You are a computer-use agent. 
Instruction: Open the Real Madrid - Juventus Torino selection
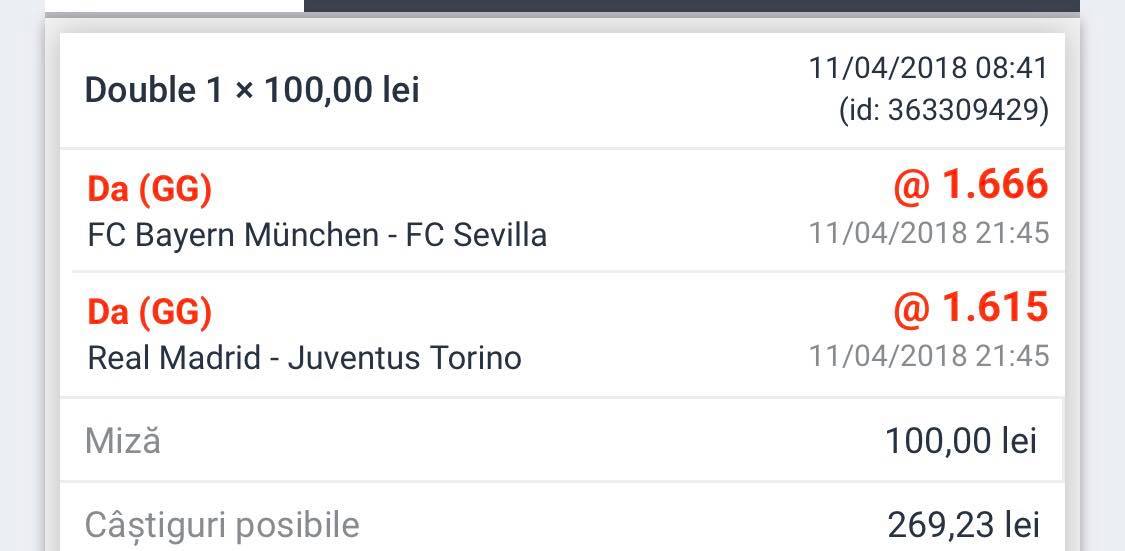(562, 334)
